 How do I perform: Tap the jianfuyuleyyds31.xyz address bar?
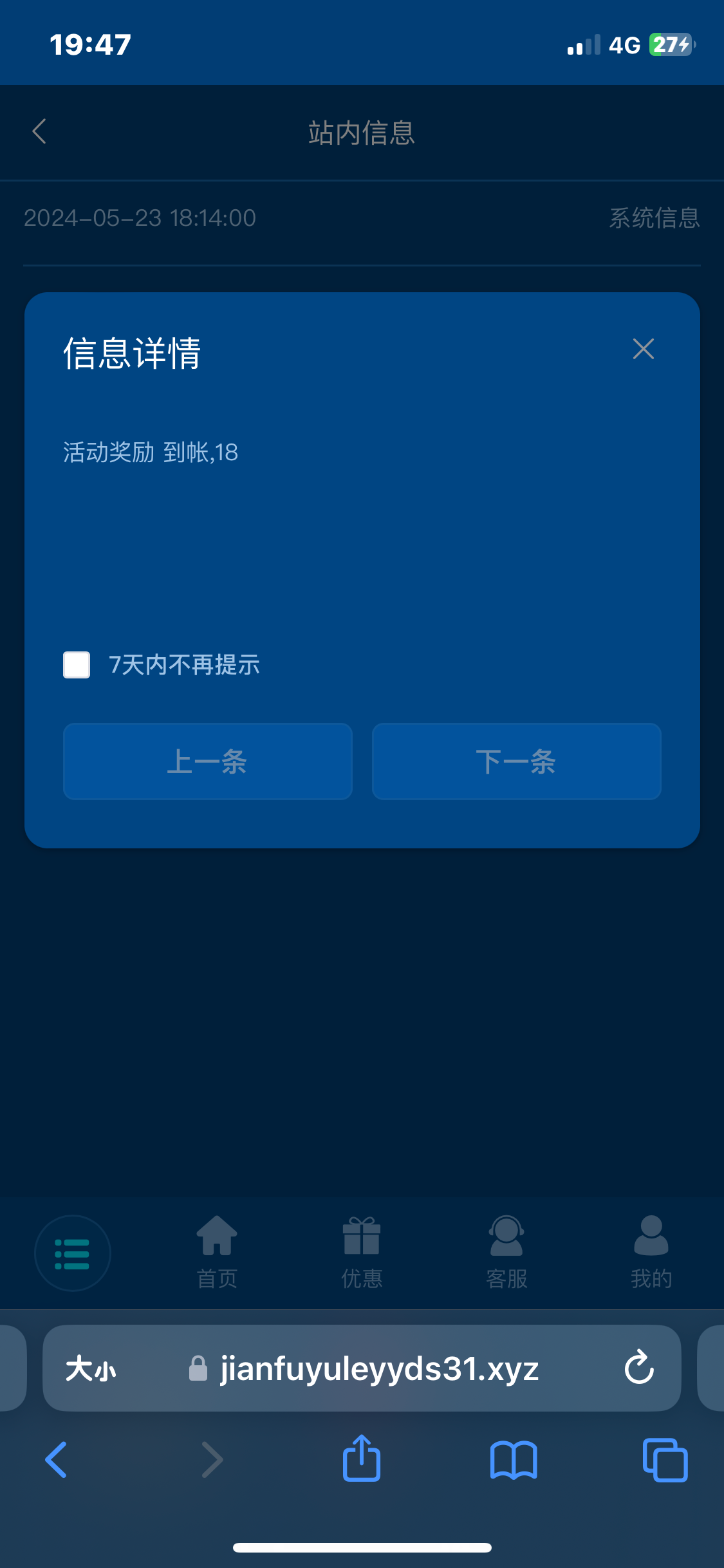(378, 1368)
